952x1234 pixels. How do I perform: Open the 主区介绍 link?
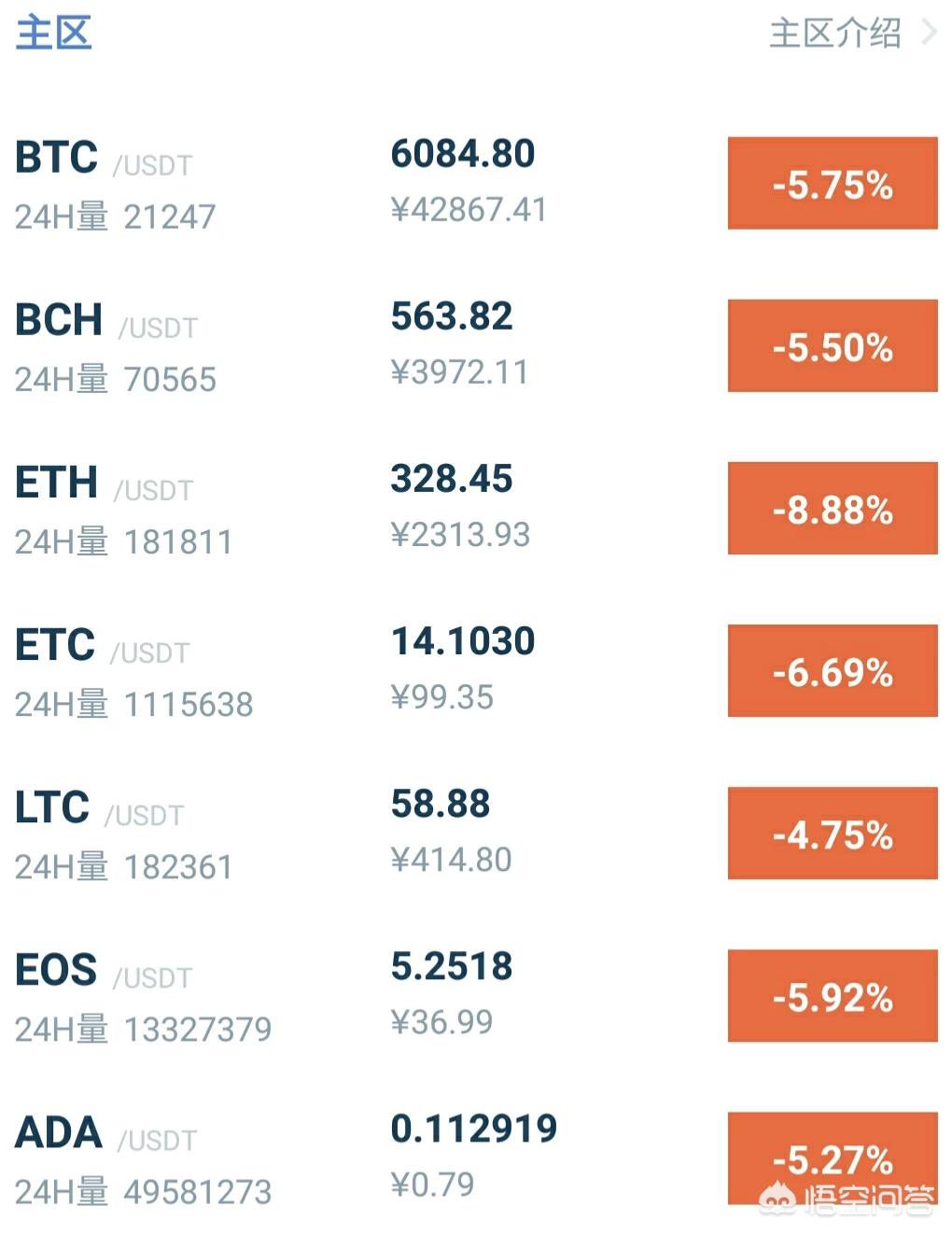849,34
